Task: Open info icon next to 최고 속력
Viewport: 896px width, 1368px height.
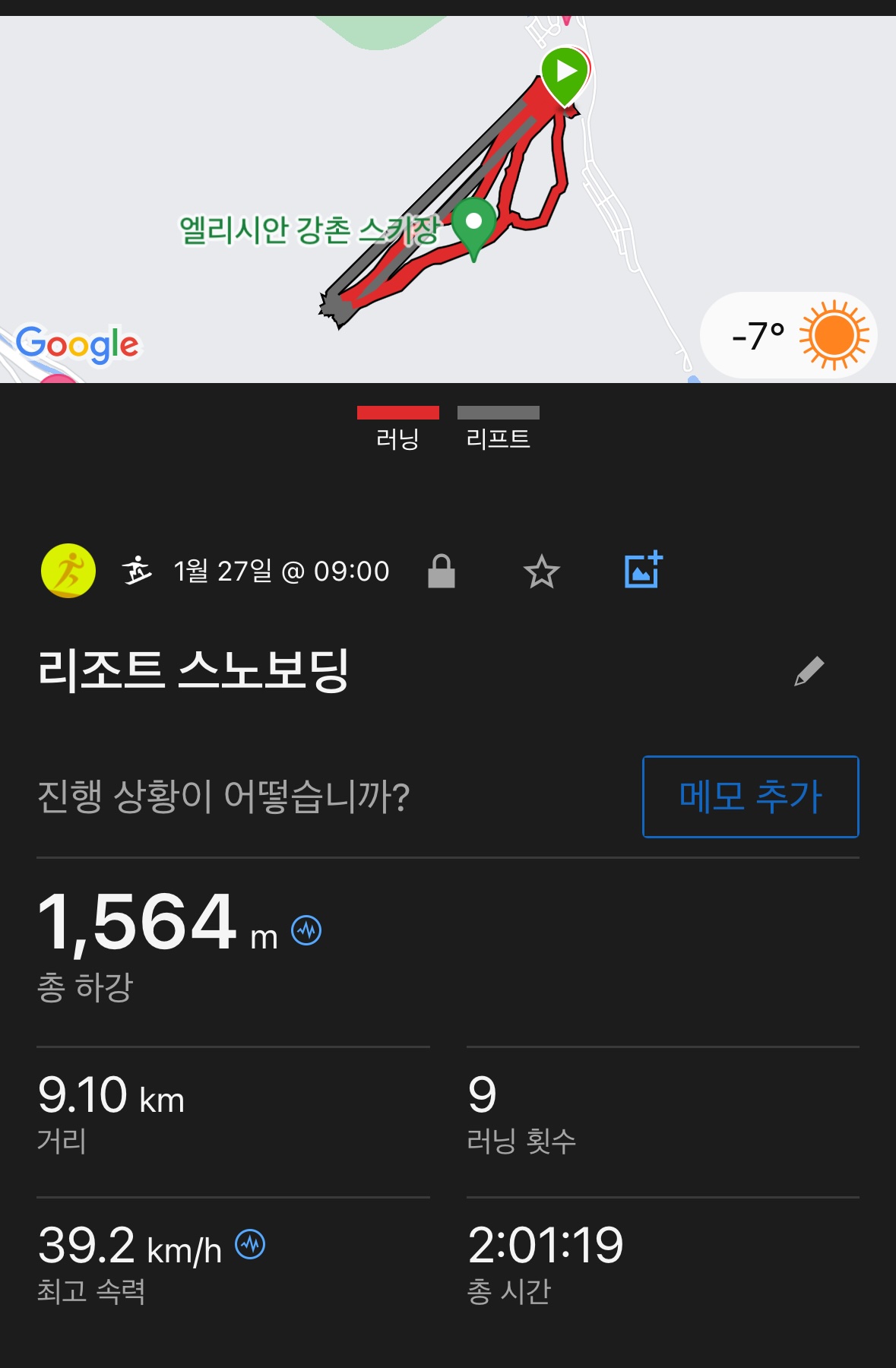Action: (x=250, y=1244)
